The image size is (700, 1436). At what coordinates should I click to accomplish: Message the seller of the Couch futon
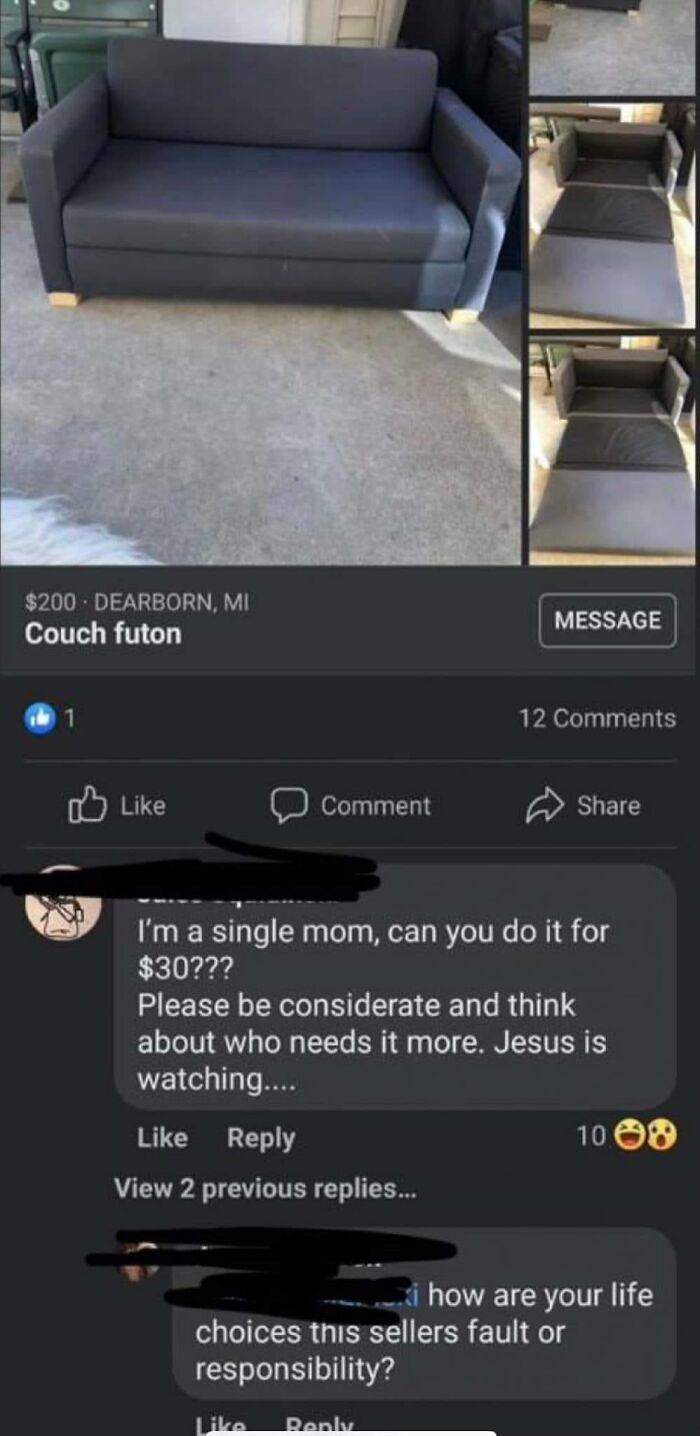(x=607, y=620)
